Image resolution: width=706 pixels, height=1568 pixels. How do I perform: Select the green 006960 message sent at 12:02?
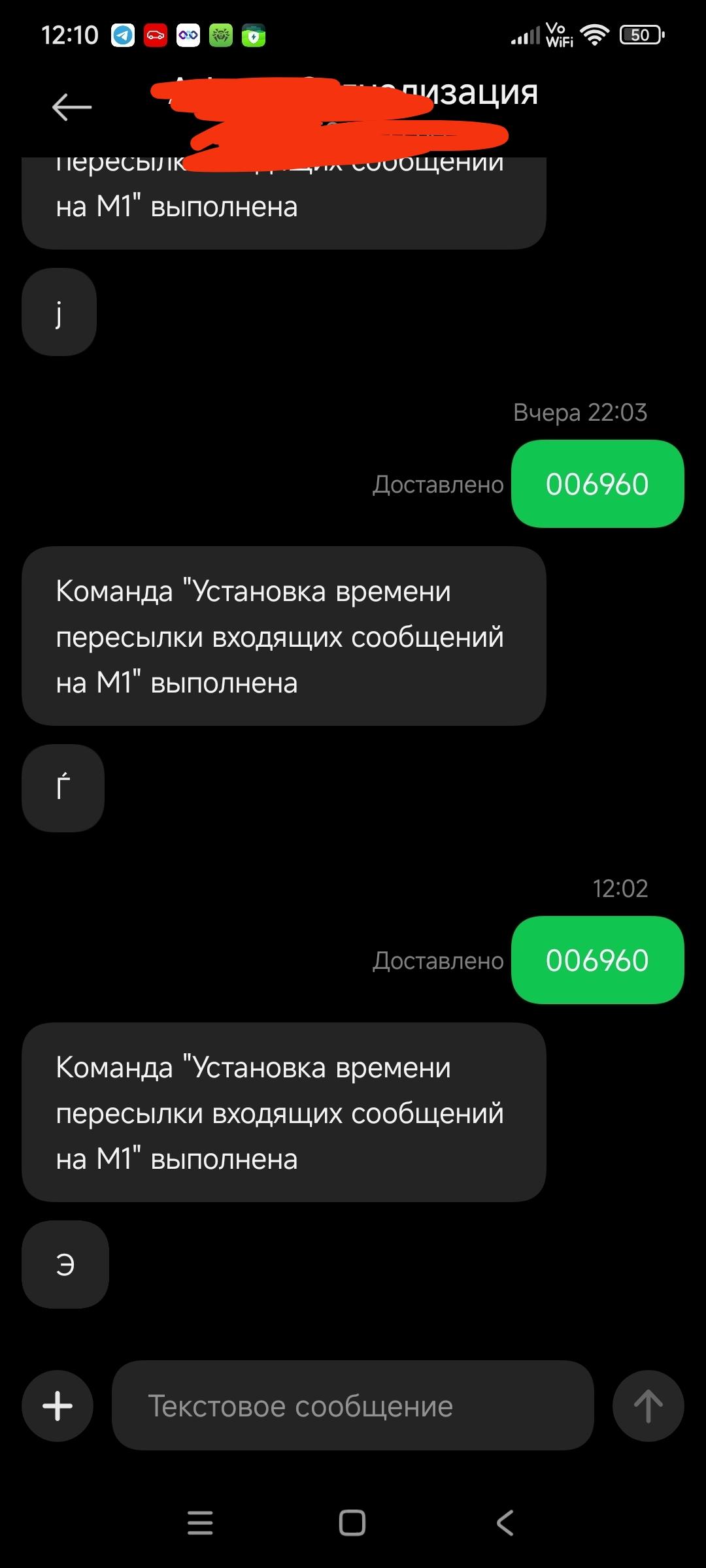point(597,960)
